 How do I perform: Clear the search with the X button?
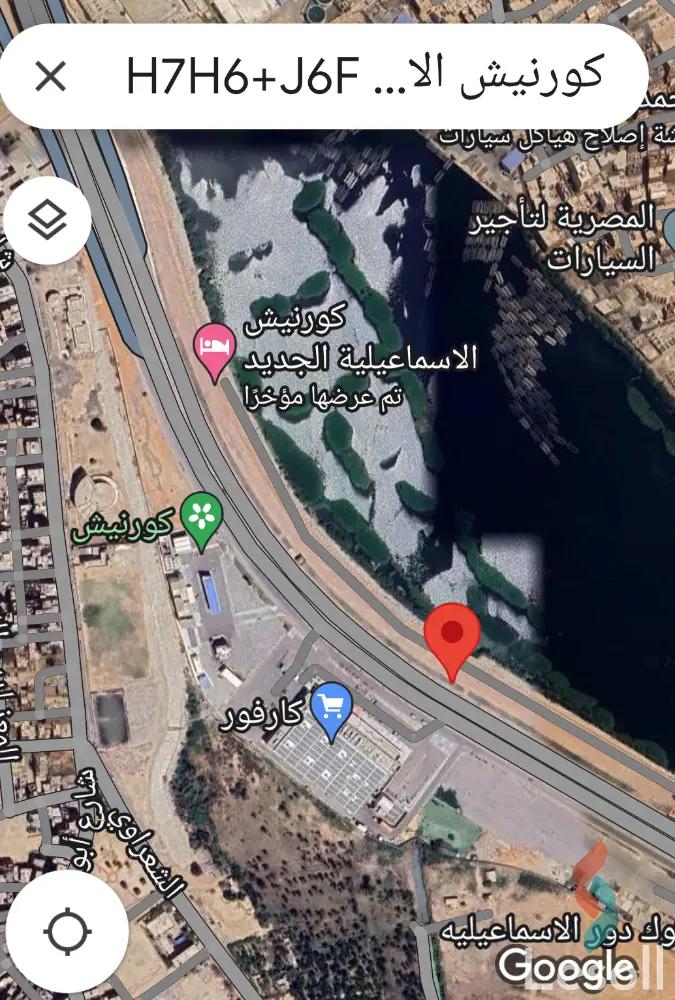pos(50,76)
